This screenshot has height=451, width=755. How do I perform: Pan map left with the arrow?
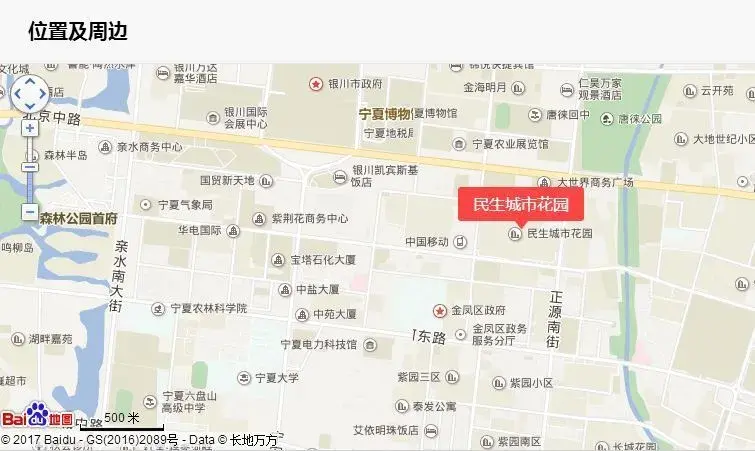tap(17, 93)
